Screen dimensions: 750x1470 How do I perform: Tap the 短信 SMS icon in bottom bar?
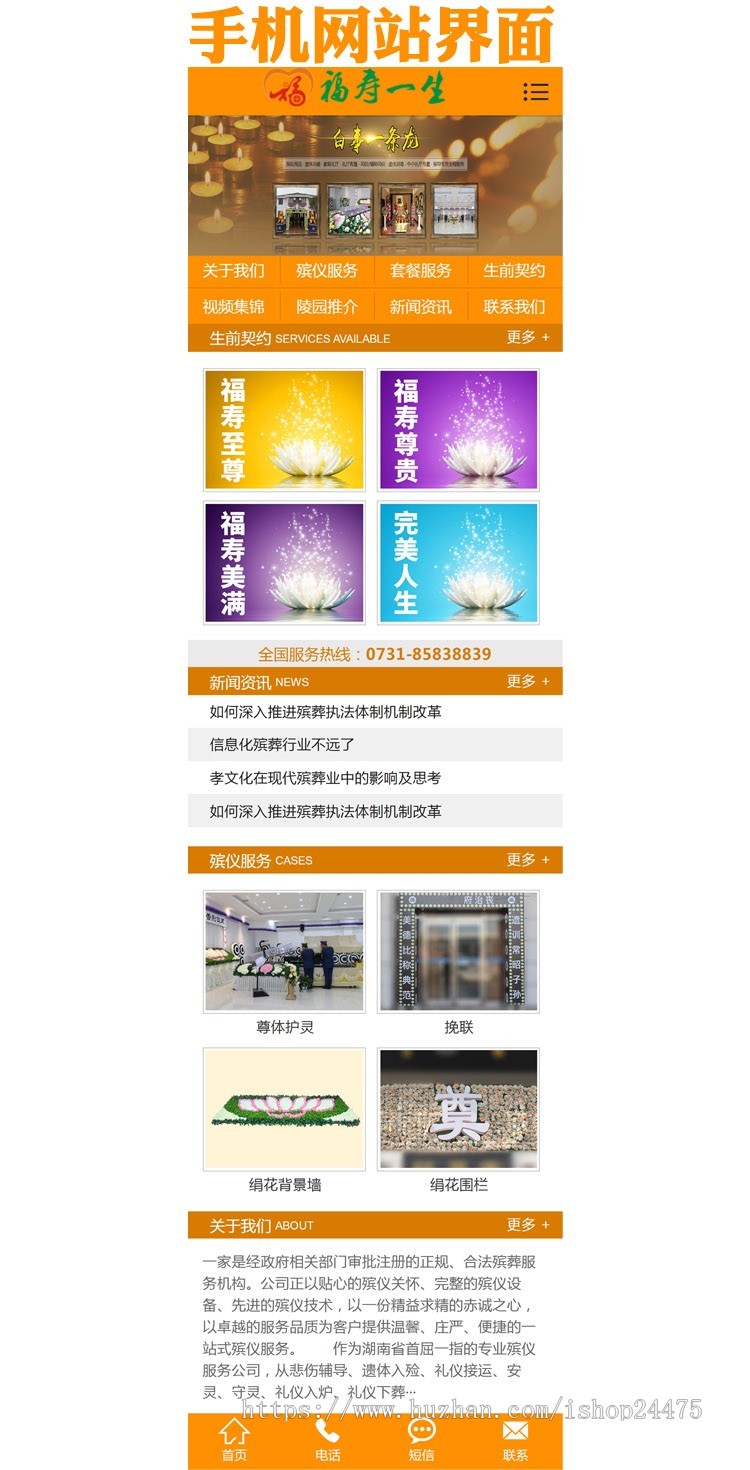tap(422, 1440)
